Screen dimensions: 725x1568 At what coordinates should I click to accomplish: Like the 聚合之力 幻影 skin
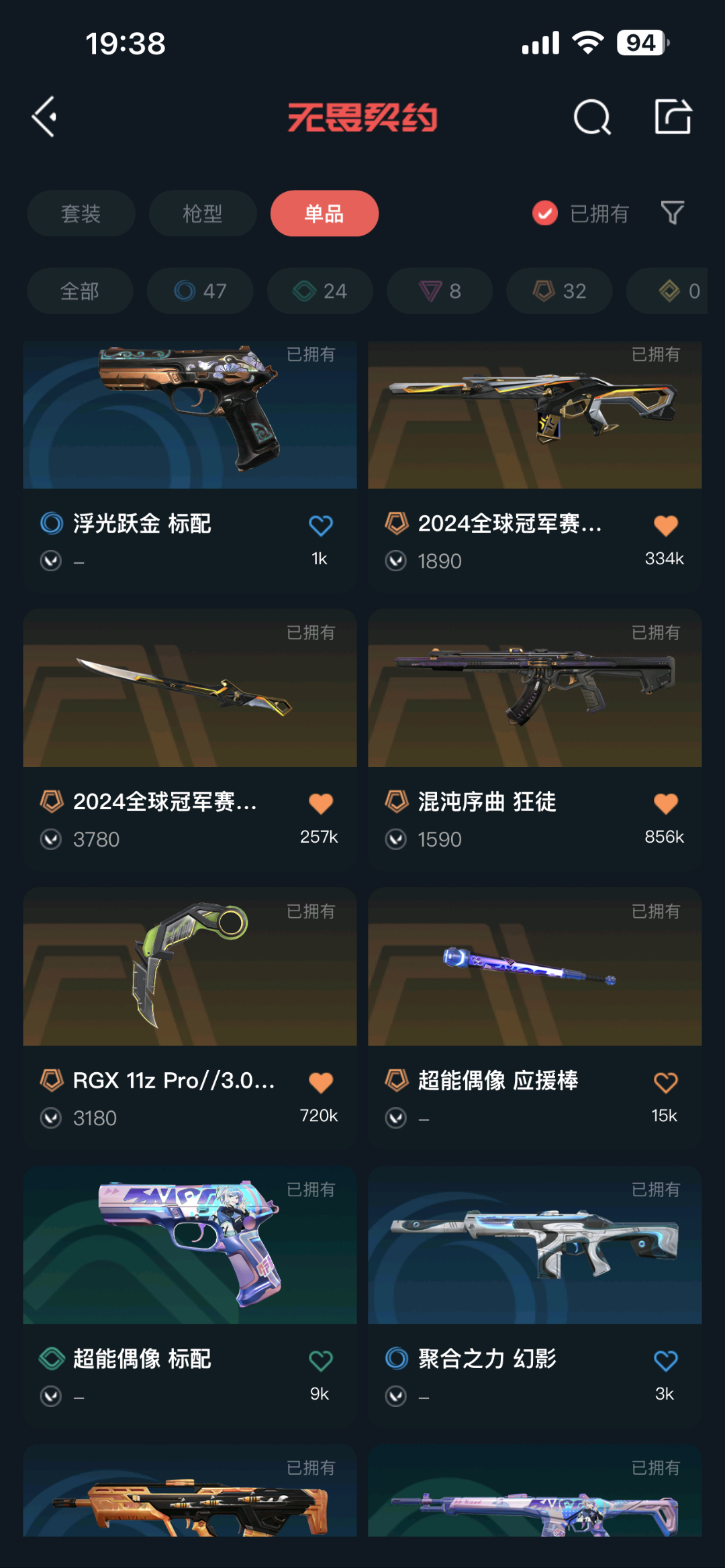click(x=665, y=1360)
